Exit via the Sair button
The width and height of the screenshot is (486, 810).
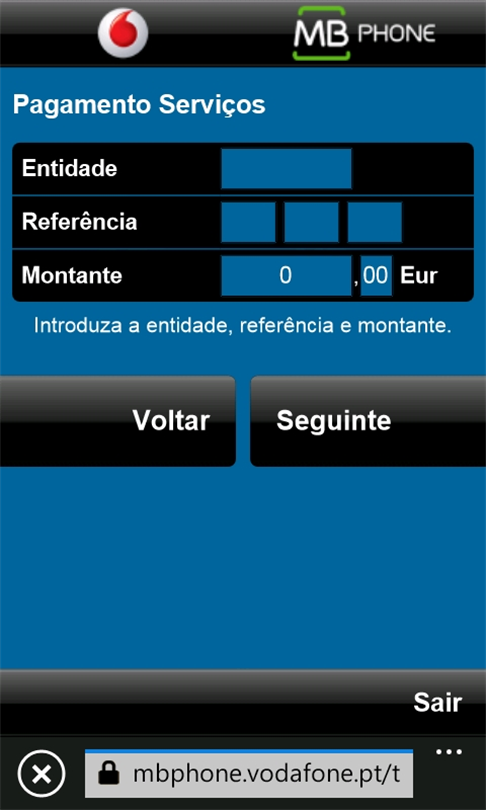coord(437,703)
